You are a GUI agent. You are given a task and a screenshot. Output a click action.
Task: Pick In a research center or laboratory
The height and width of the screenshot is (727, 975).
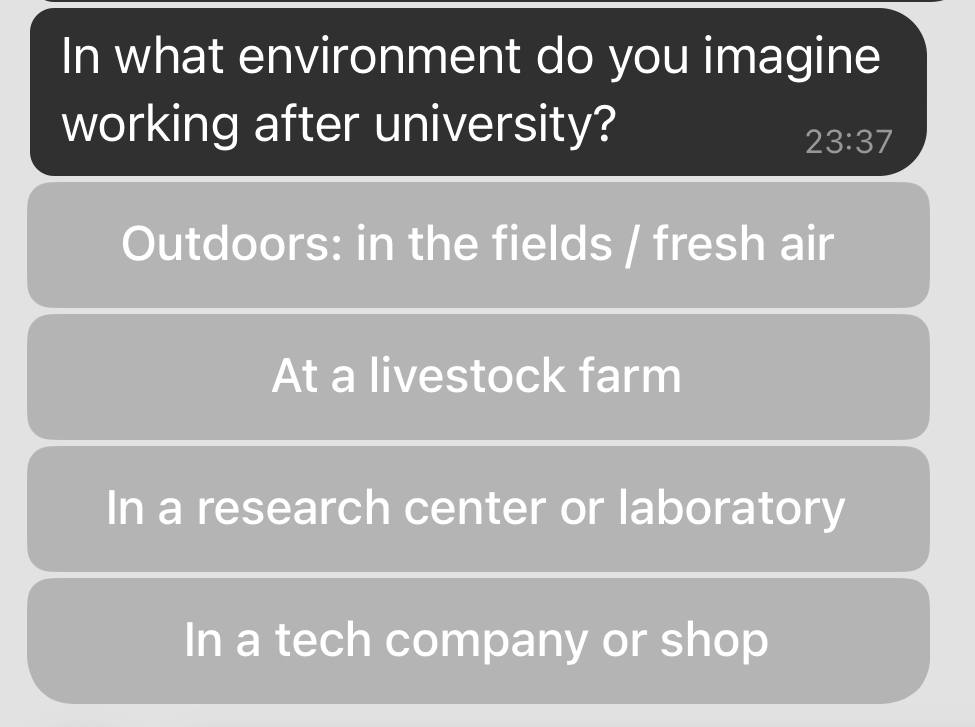click(477, 509)
